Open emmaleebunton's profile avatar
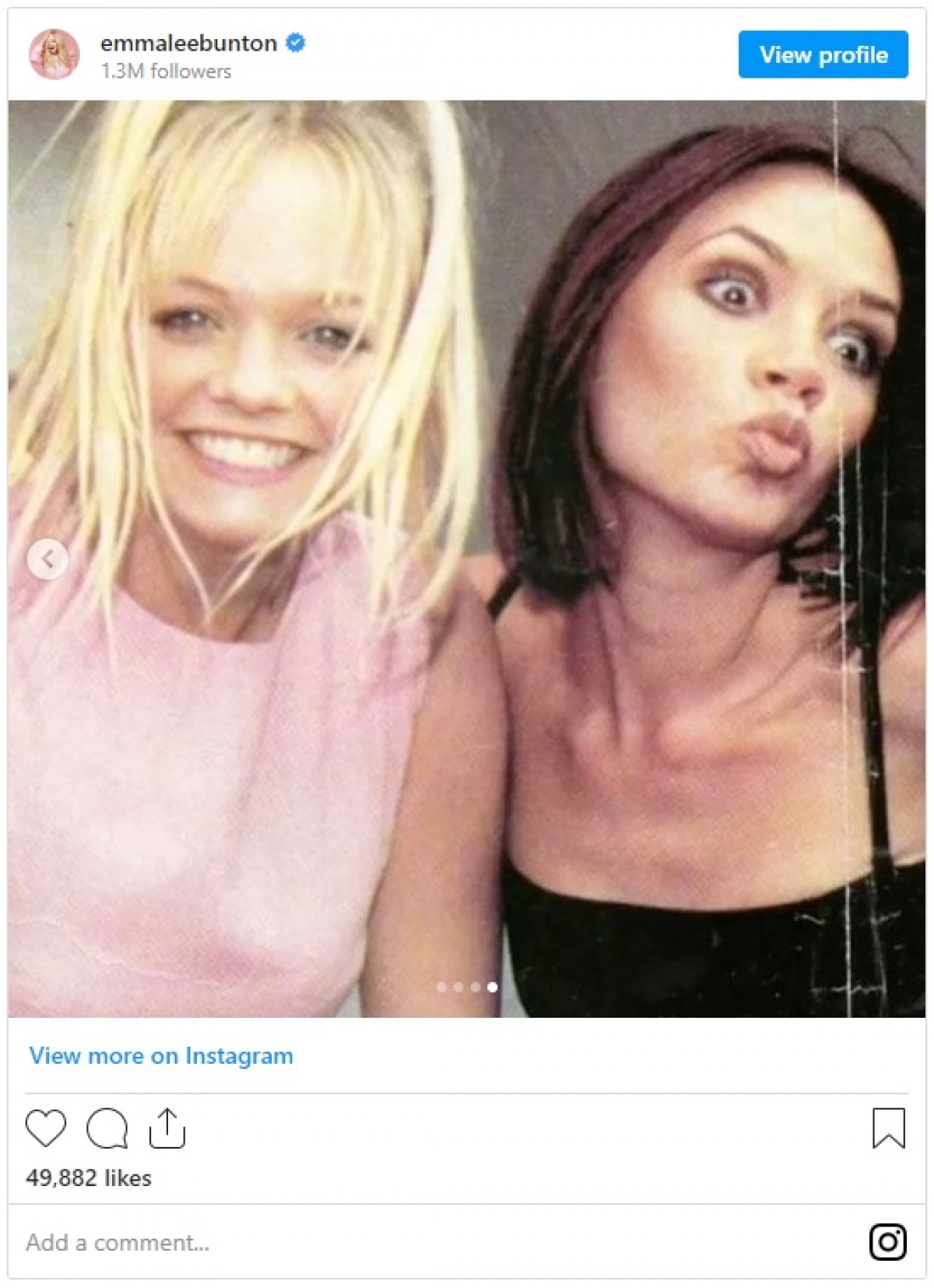The height and width of the screenshot is (1288, 934). pyautogui.click(x=54, y=55)
